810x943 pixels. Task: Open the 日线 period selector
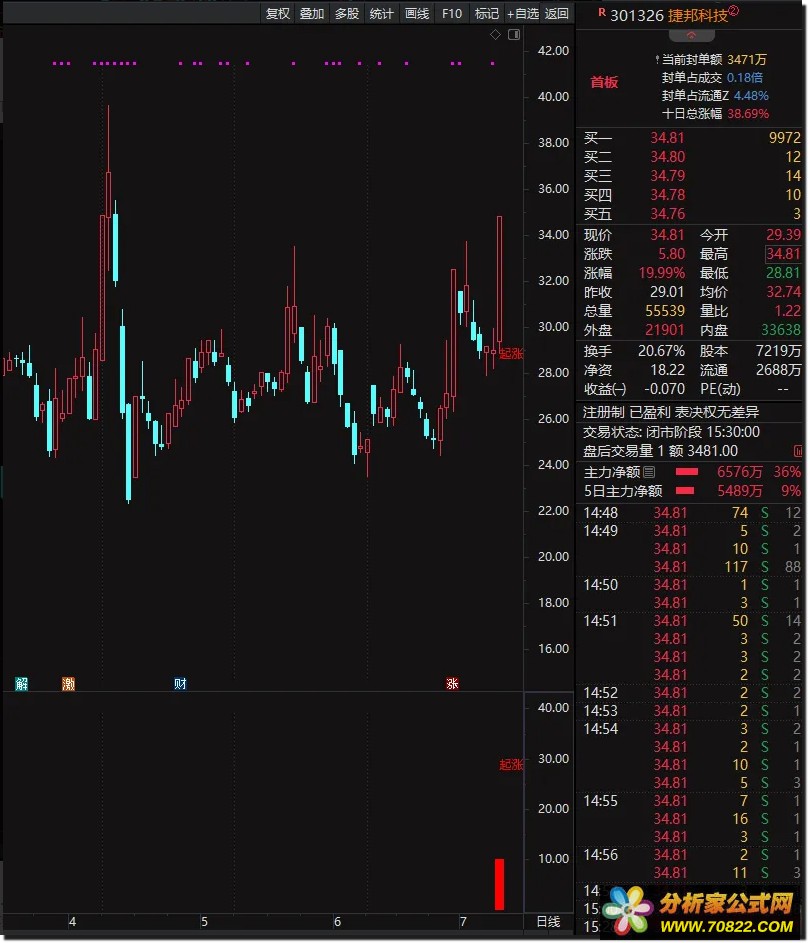coord(548,921)
